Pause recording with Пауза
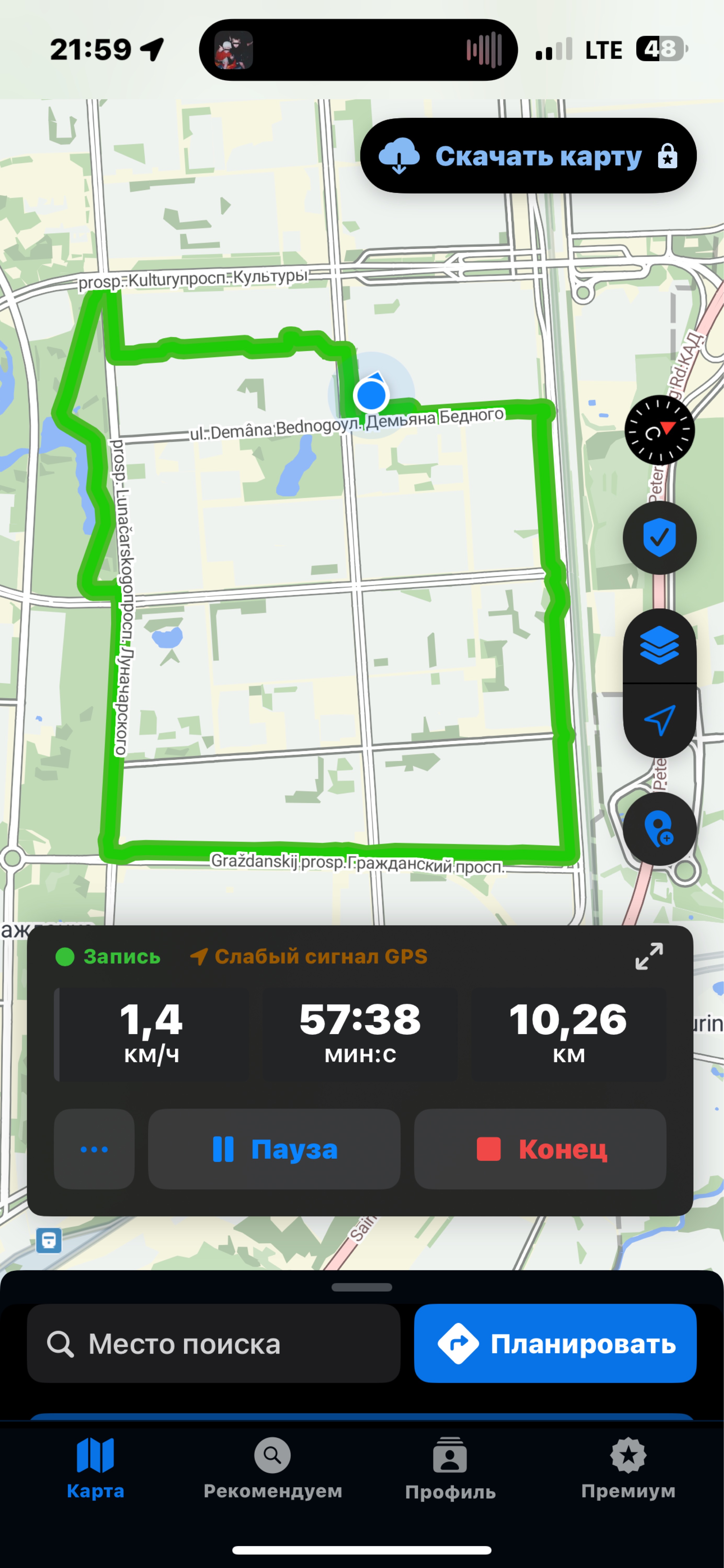The height and width of the screenshot is (1568, 724). 274,1149
